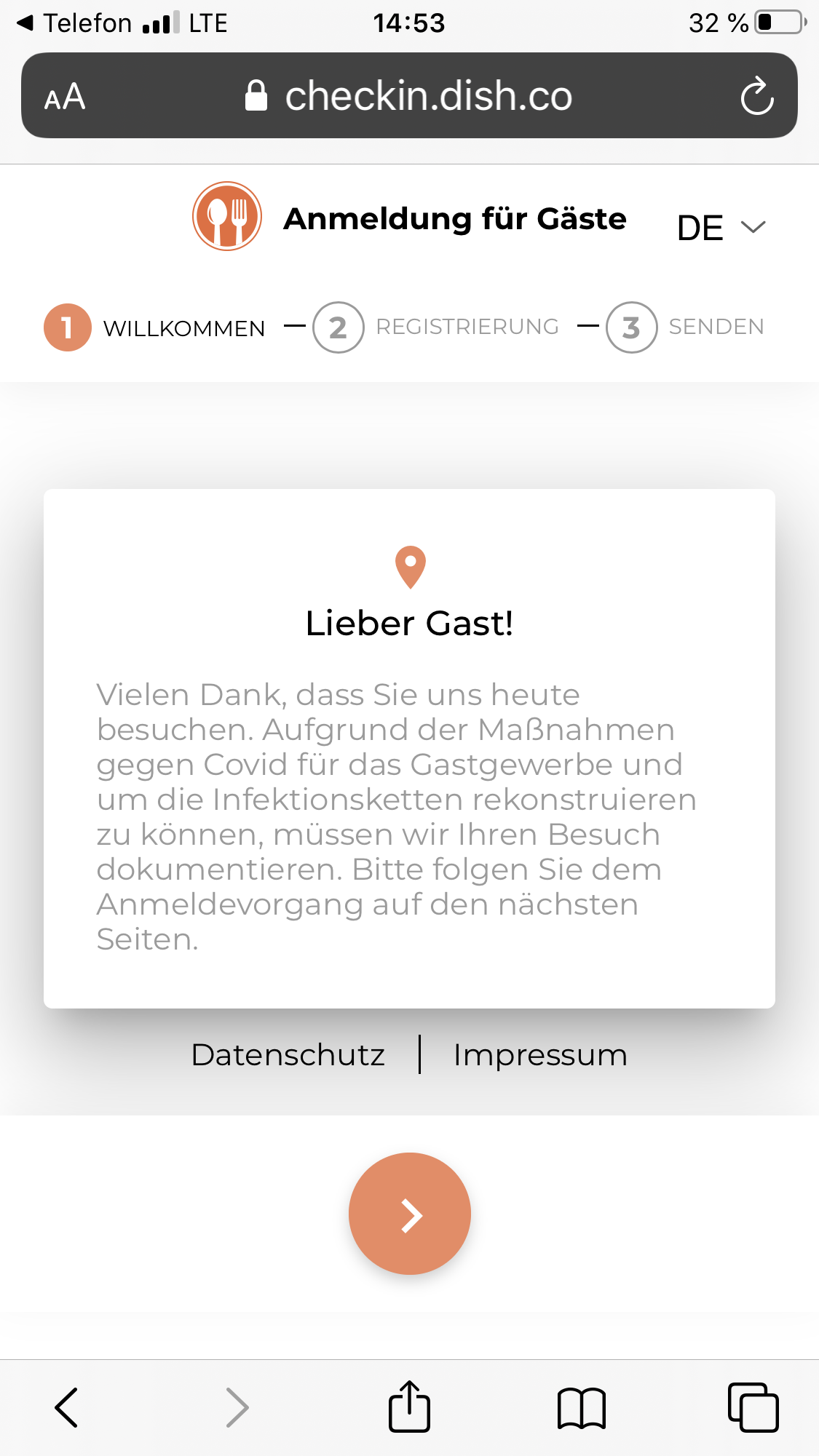
Task: Switch to the Registrierung step label
Action: pyautogui.click(x=467, y=326)
